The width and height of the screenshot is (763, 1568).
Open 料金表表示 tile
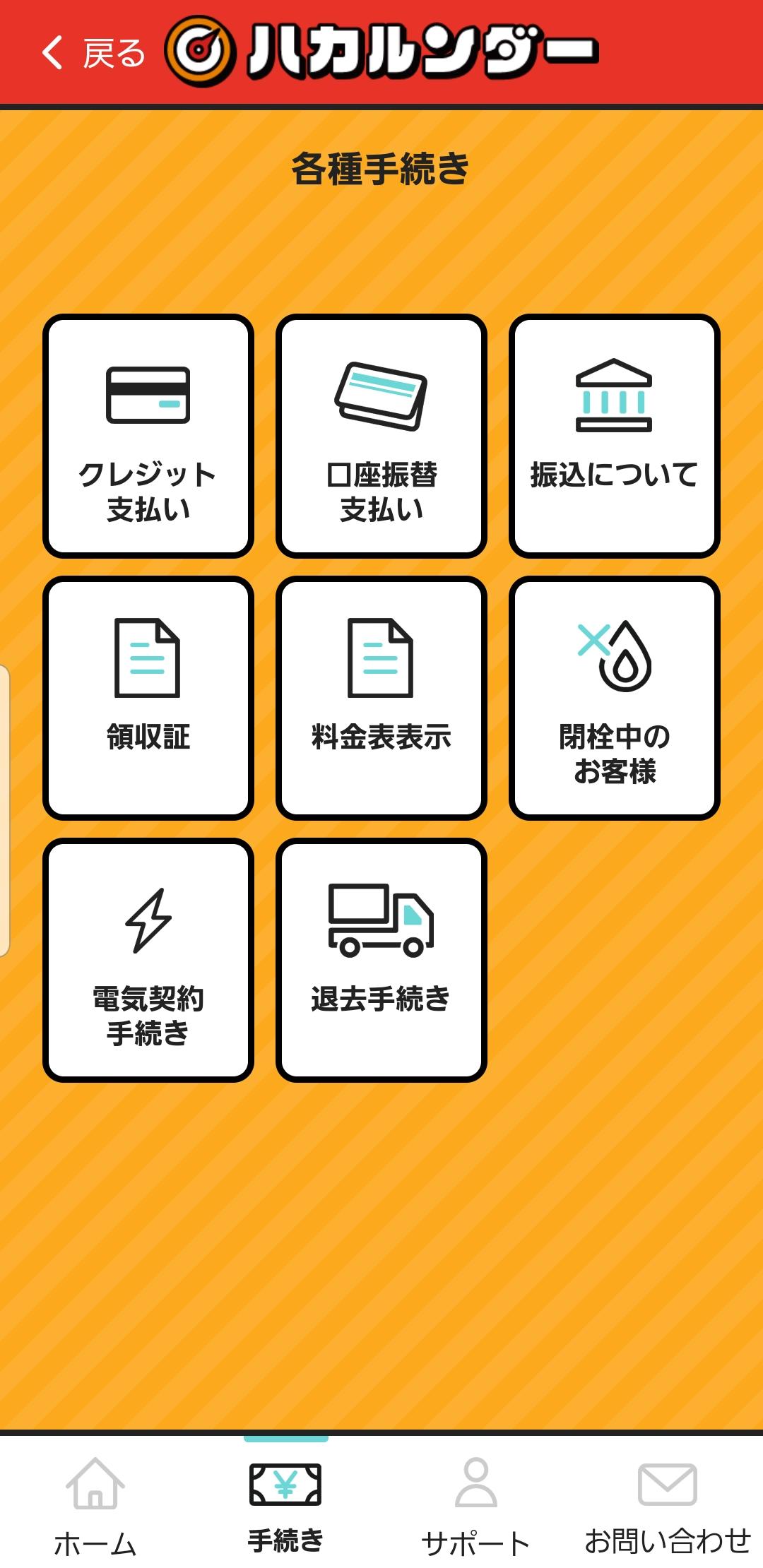pyautogui.click(x=381, y=698)
